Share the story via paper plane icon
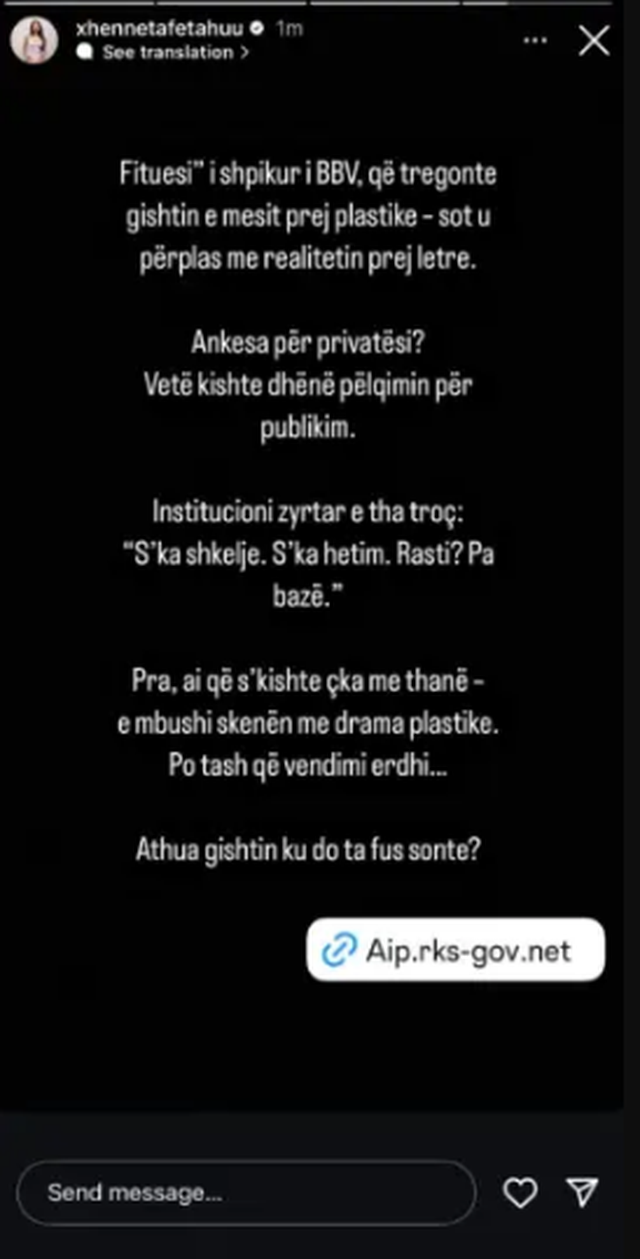Viewport: 640px width, 1259px height. [582, 1191]
